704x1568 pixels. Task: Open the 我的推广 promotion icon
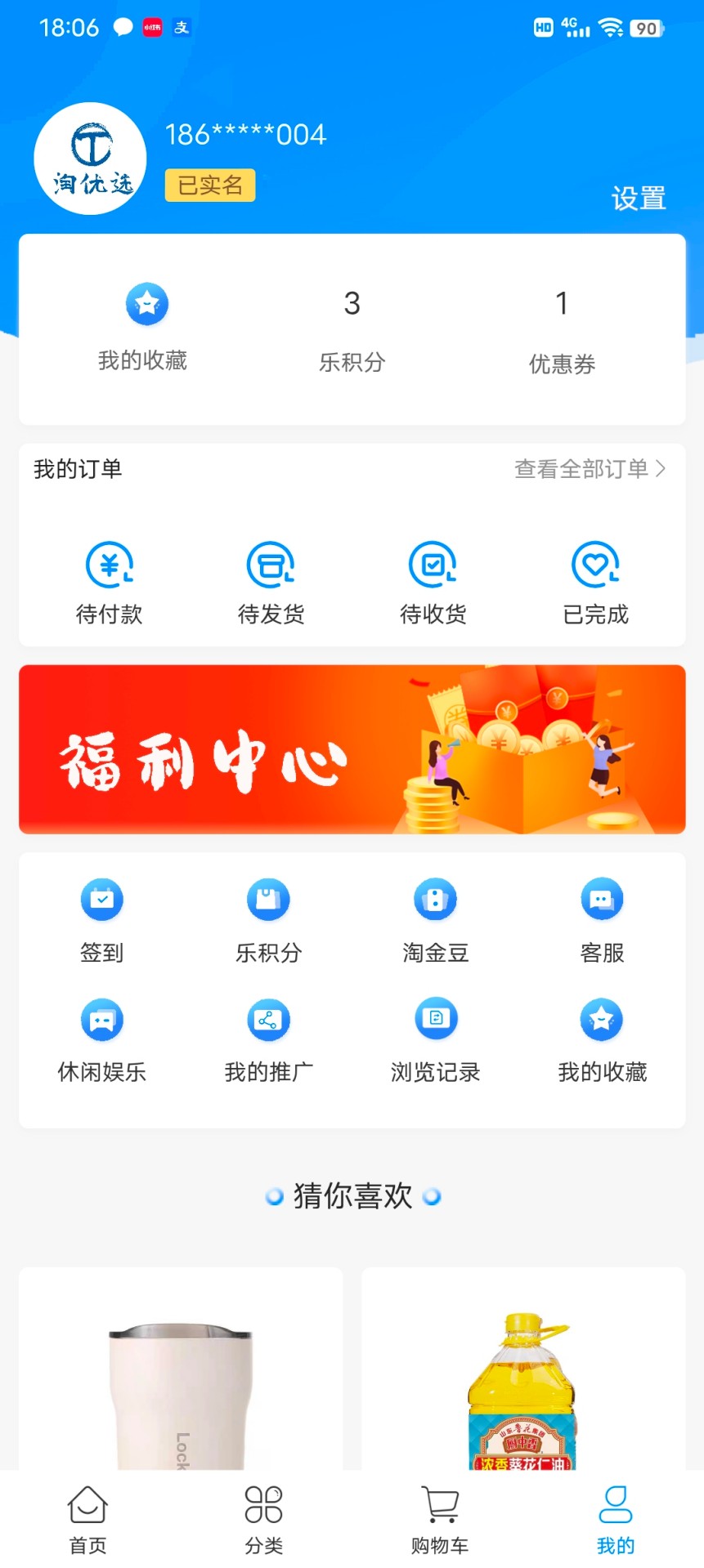coord(268,1019)
